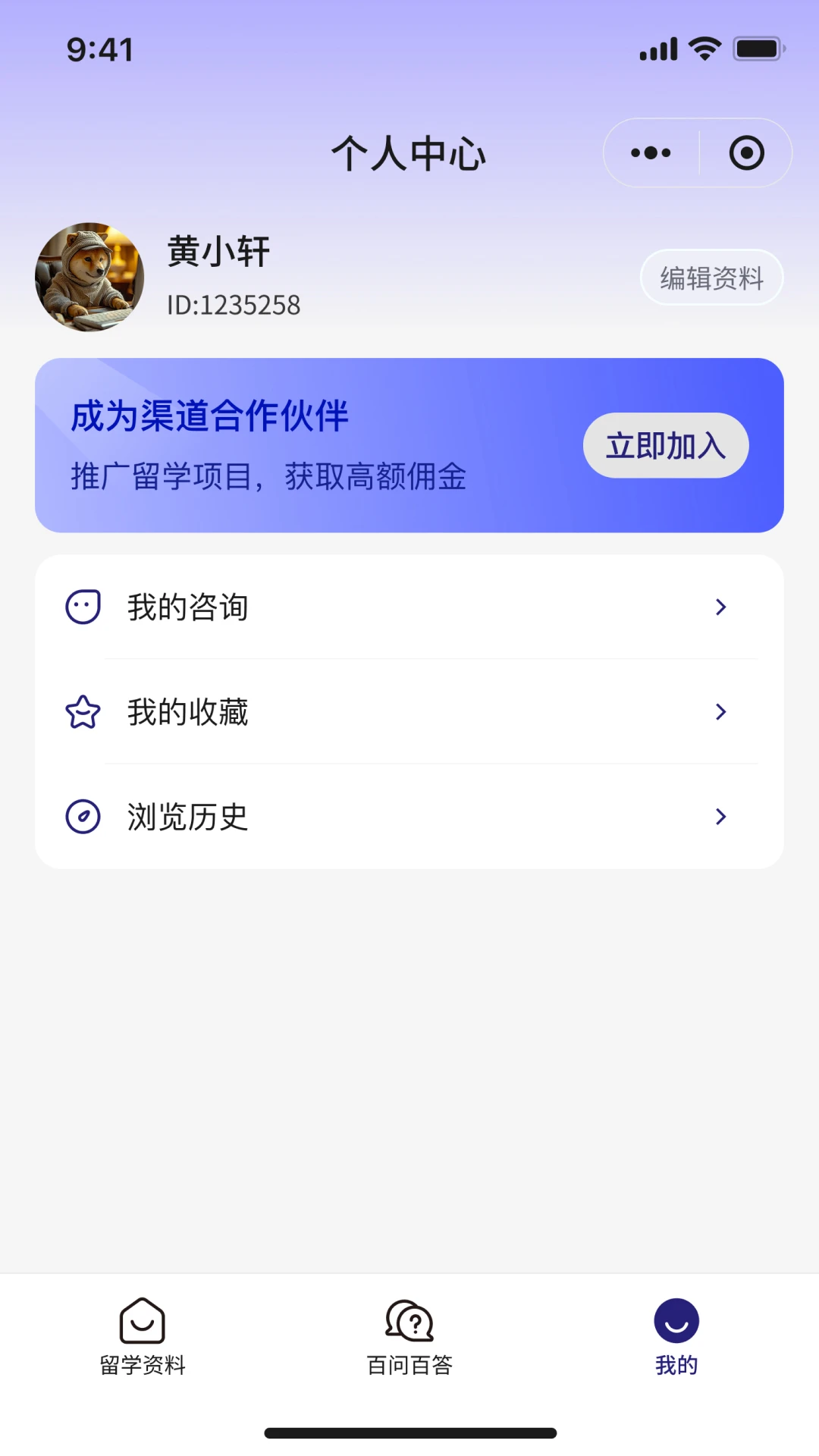Open the more options ellipsis in top capsule
Viewport: 819px width, 1456px height.
pos(650,152)
